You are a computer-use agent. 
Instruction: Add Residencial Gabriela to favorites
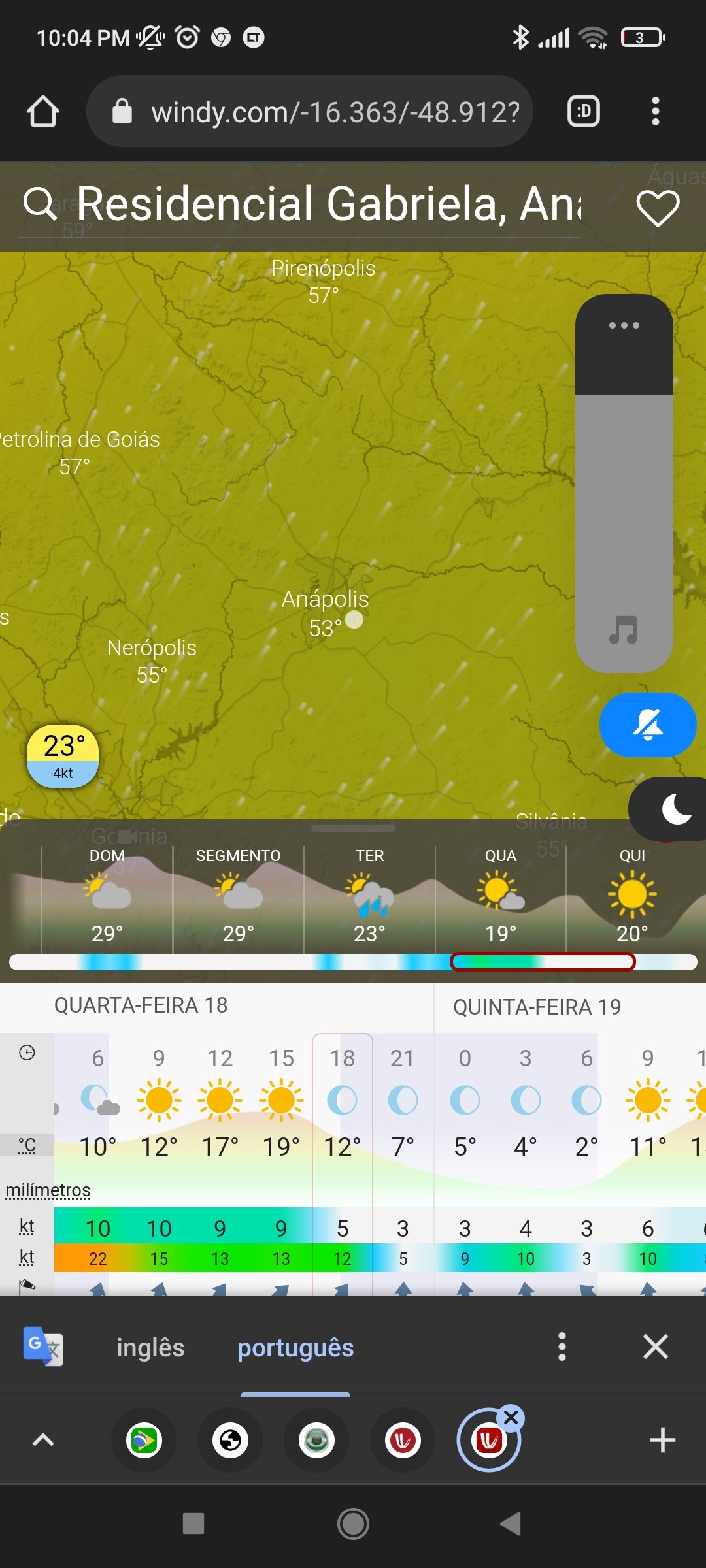coord(658,208)
